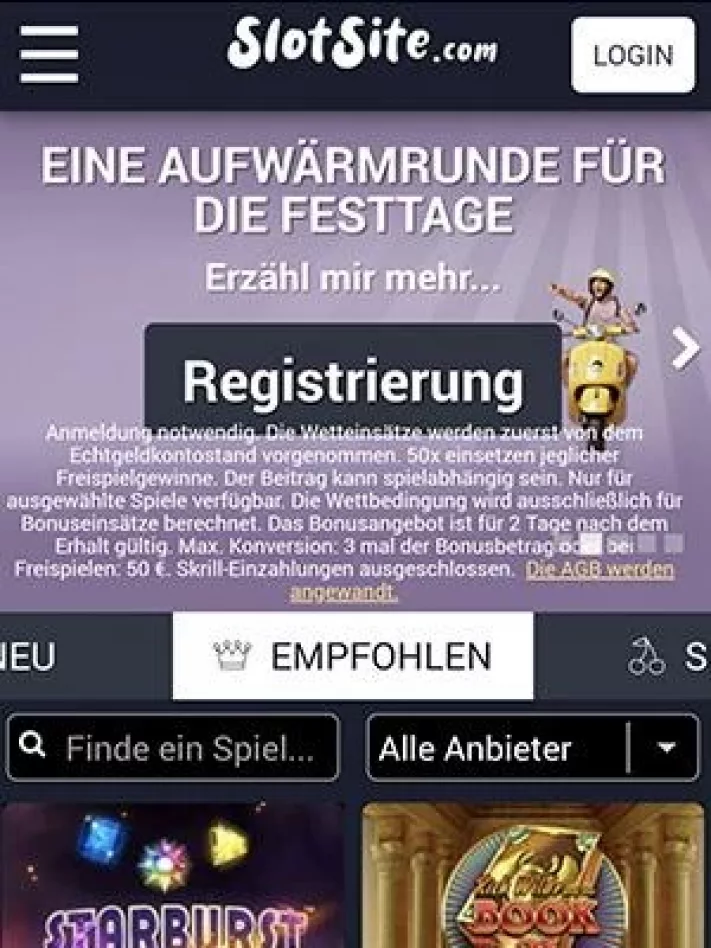
Task: Switch to the EMPFOHLEN tab
Action: [x=352, y=656]
